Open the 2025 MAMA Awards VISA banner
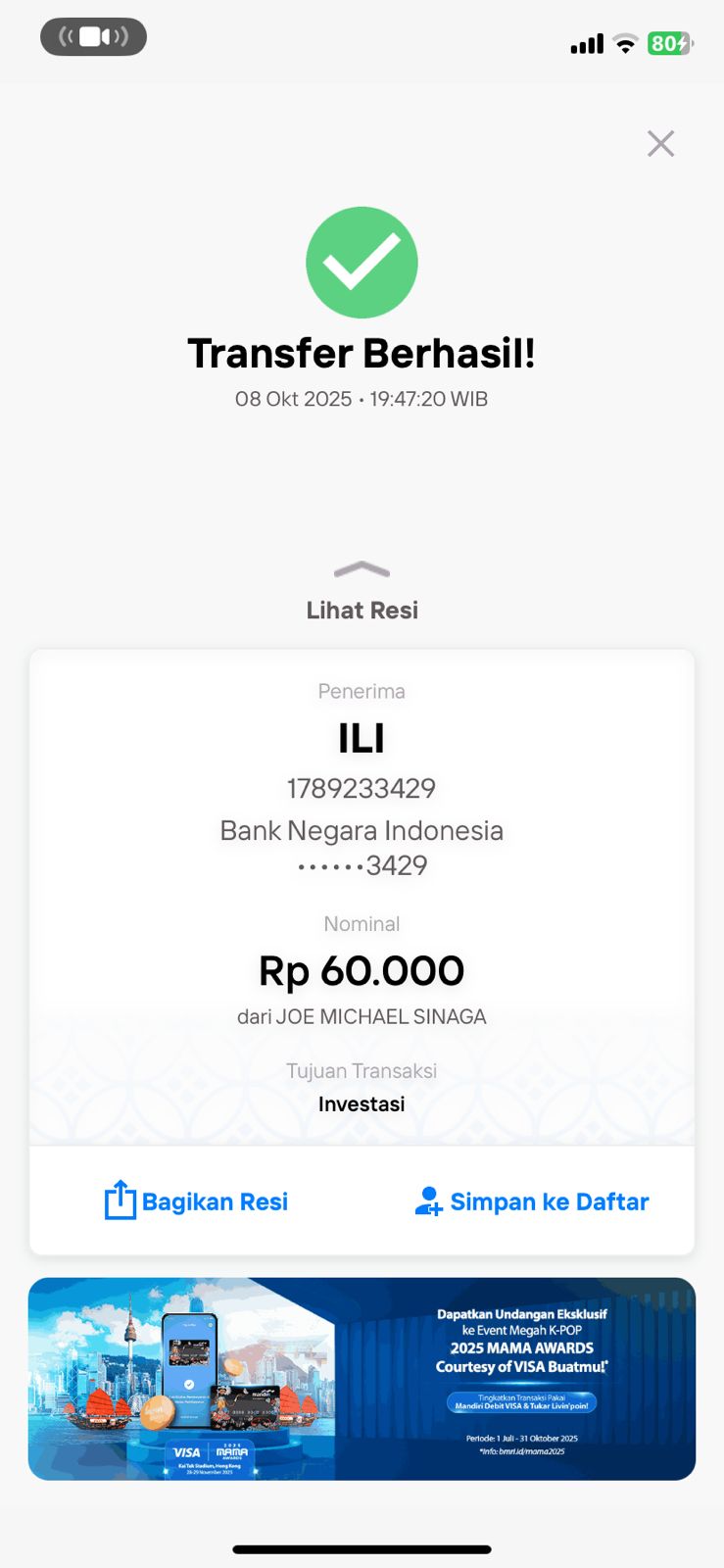The image size is (724, 1568). click(362, 1378)
